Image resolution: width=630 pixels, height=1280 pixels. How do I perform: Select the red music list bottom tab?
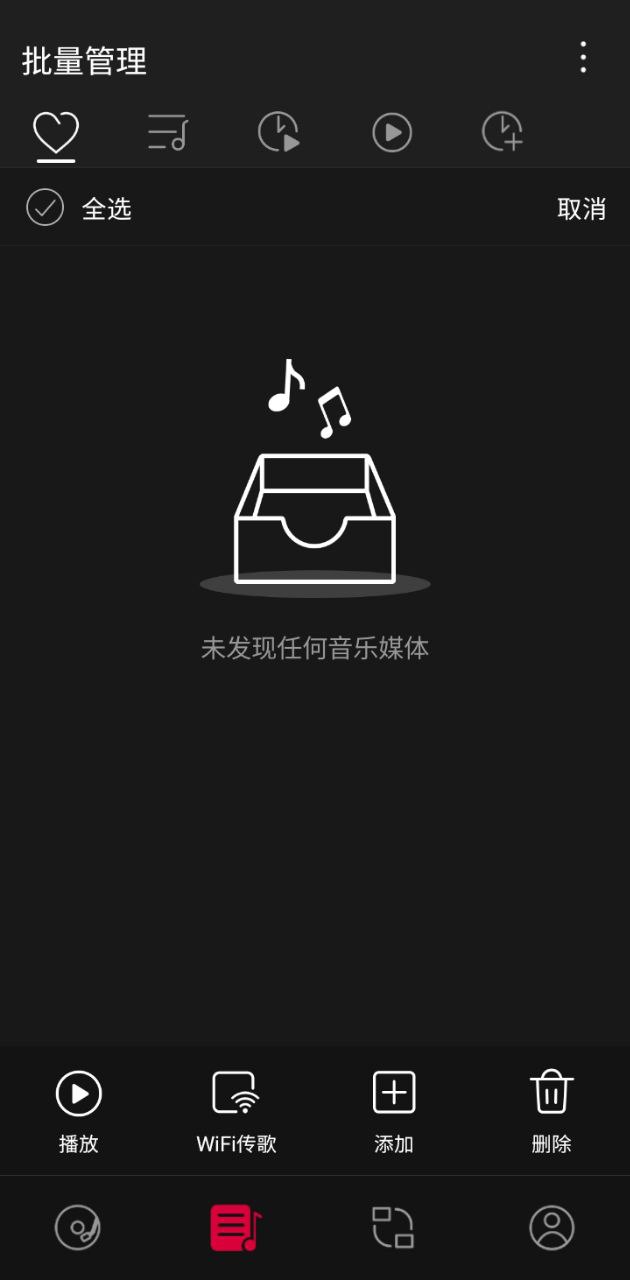[x=236, y=1227]
